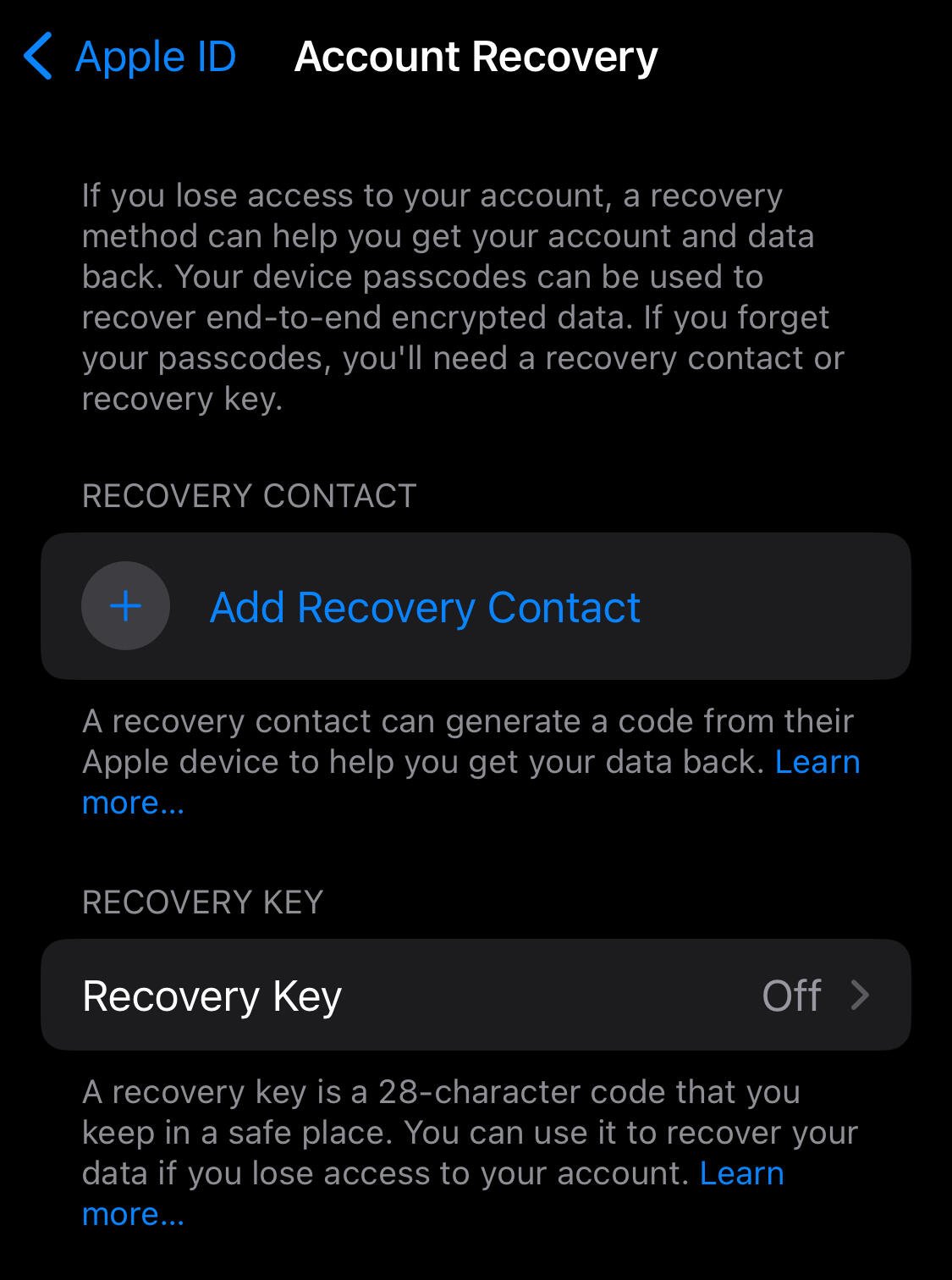Open Learn more about recovery contacts
Viewport: 952px width, 1280px height.
click(816, 762)
